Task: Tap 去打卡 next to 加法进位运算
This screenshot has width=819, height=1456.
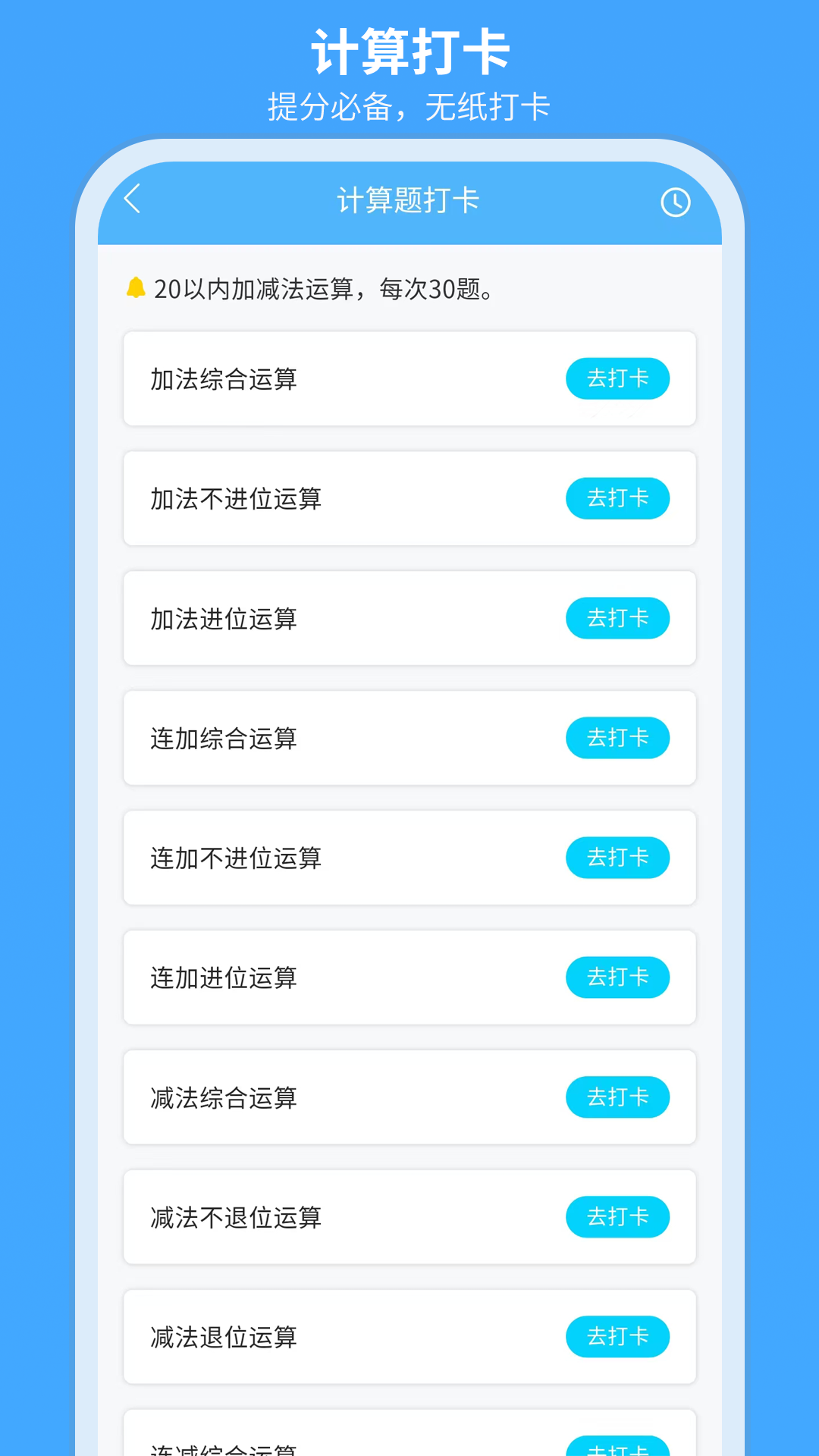Action: tap(617, 618)
